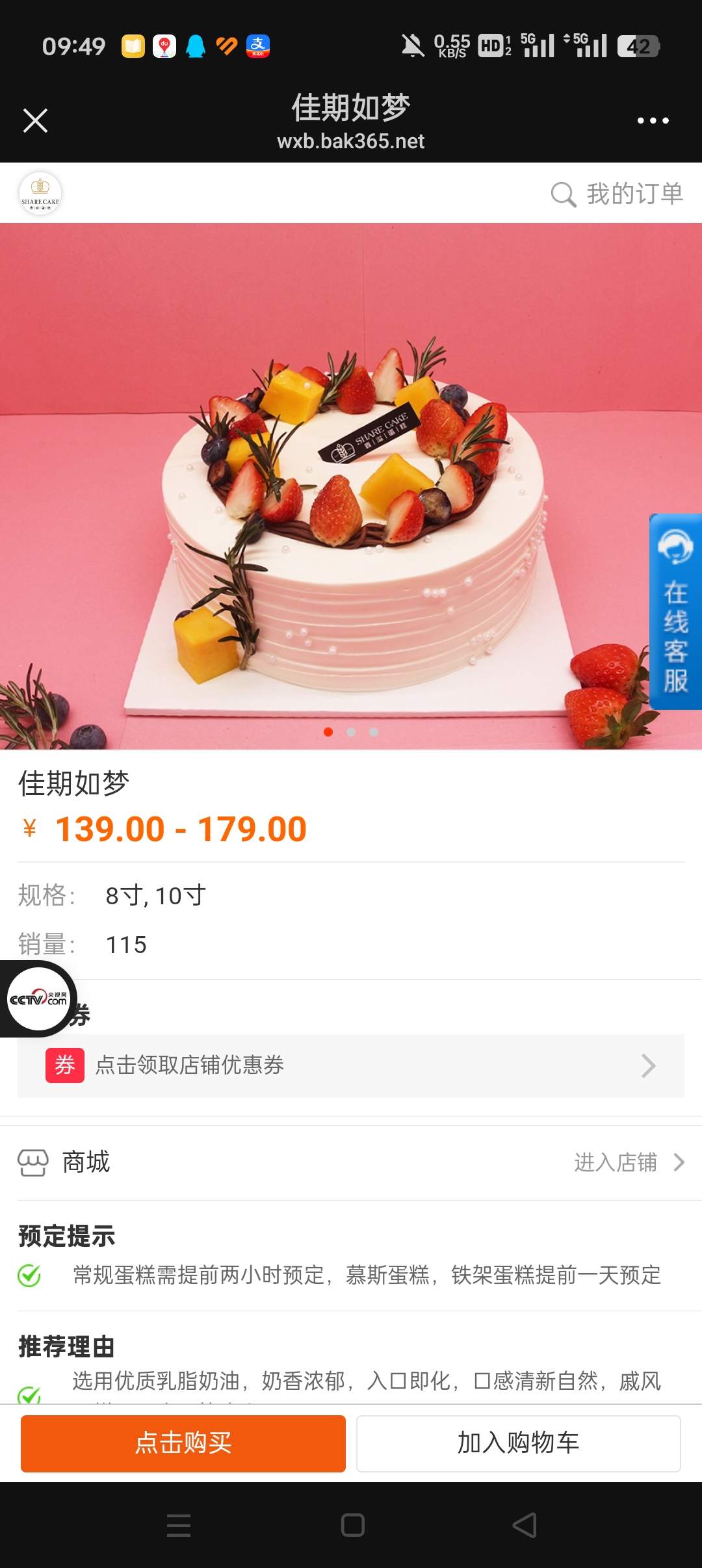Viewport: 702px width, 1568px height.
Task: Open recent apps from the navigation bar
Action: click(179, 1525)
